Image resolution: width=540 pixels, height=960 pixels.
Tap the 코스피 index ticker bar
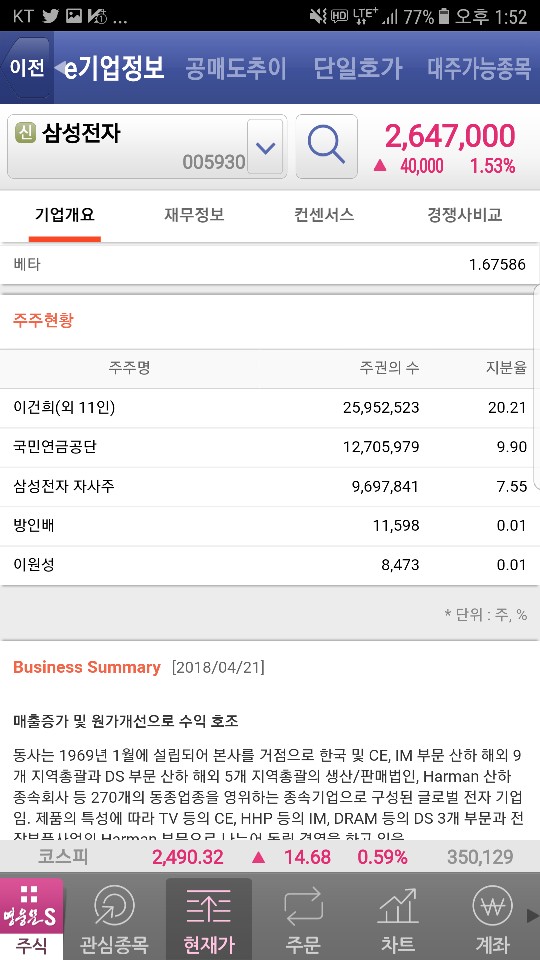[270, 857]
